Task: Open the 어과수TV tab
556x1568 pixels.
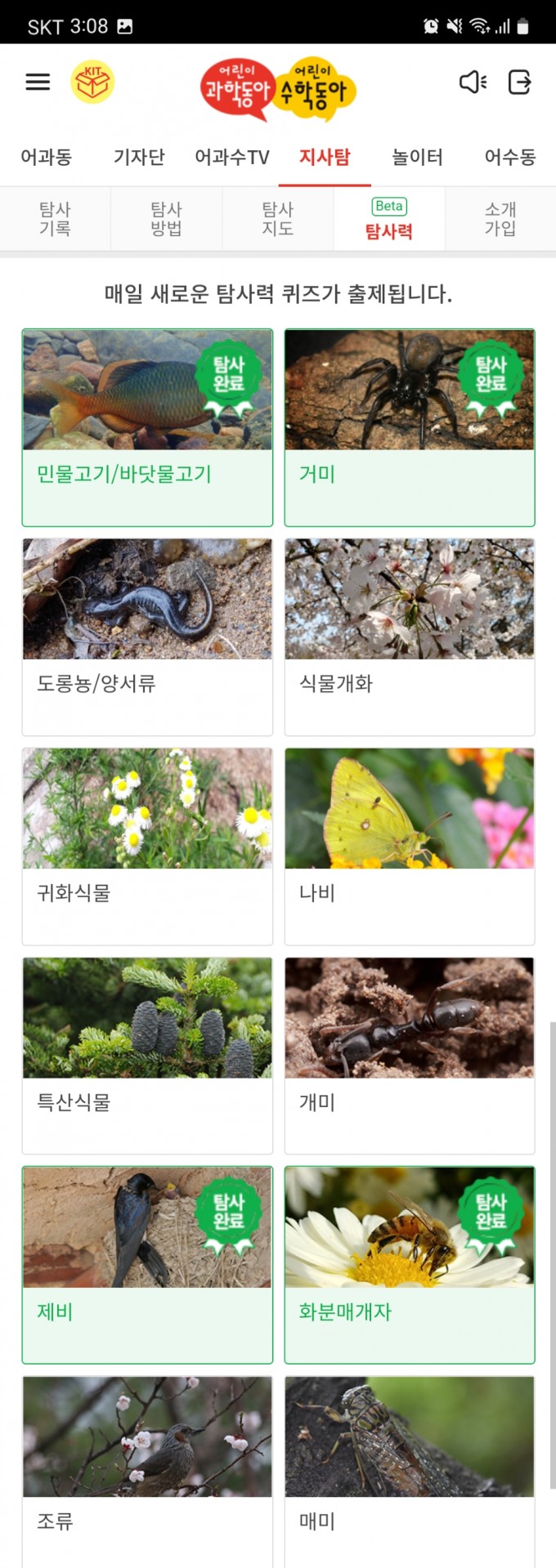Action: [x=231, y=157]
